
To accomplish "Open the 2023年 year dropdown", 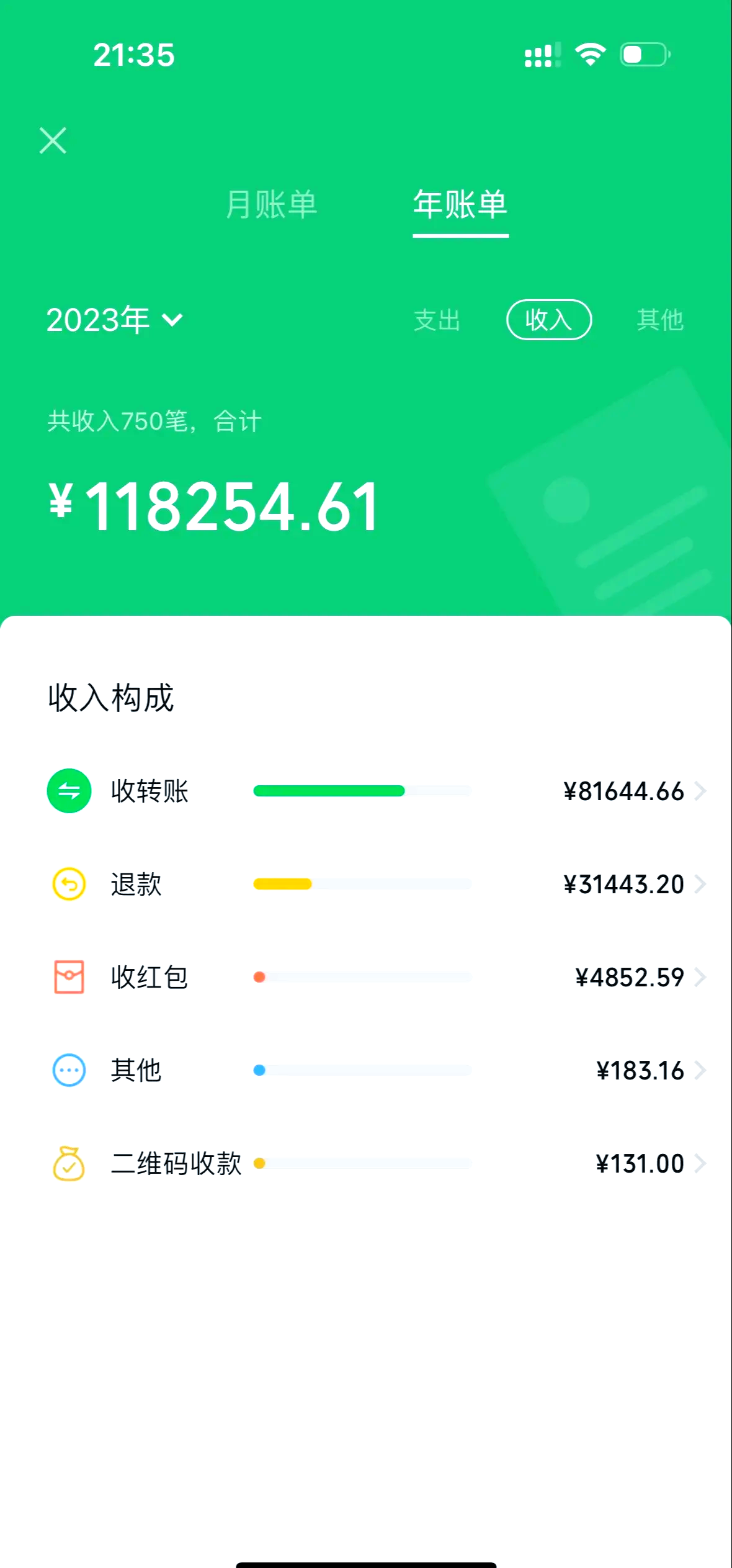I will 115,320.
